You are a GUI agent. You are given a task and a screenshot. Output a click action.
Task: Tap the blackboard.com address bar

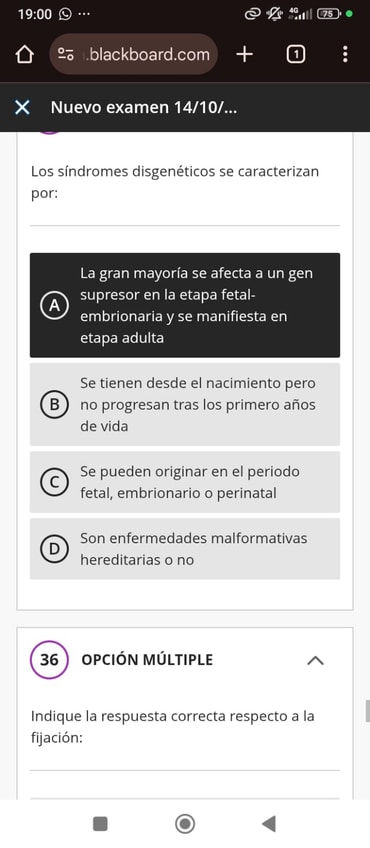[133, 54]
